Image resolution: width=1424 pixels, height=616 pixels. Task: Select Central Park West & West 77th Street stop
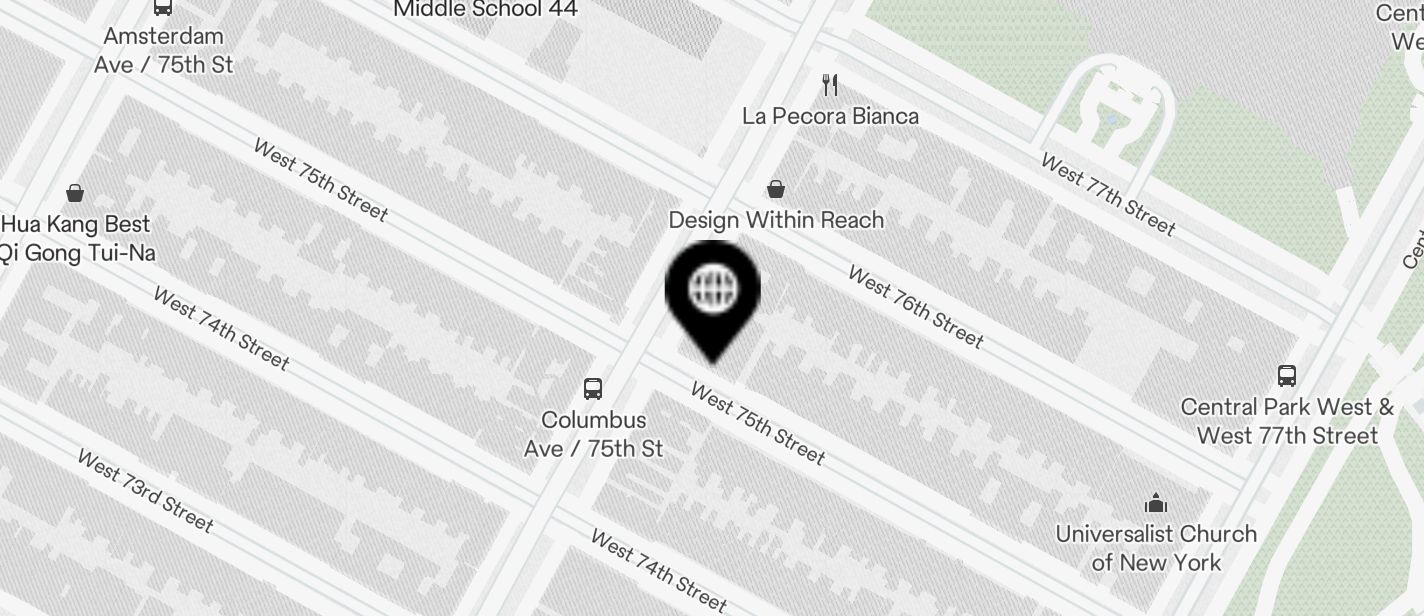[1286, 377]
